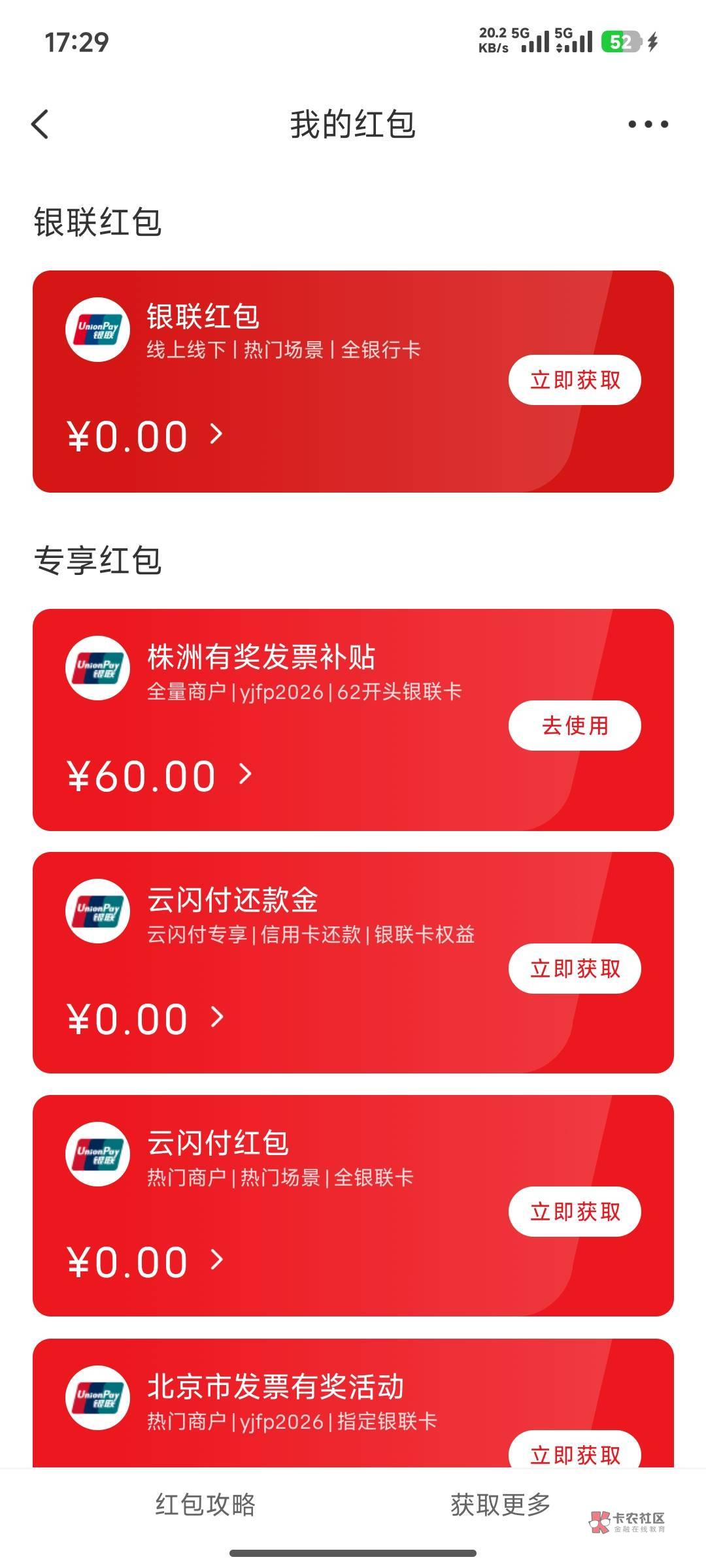This screenshot has width=706, height=1568.
Task: Open the three-dot overflow menu
Action: (648, 124)
